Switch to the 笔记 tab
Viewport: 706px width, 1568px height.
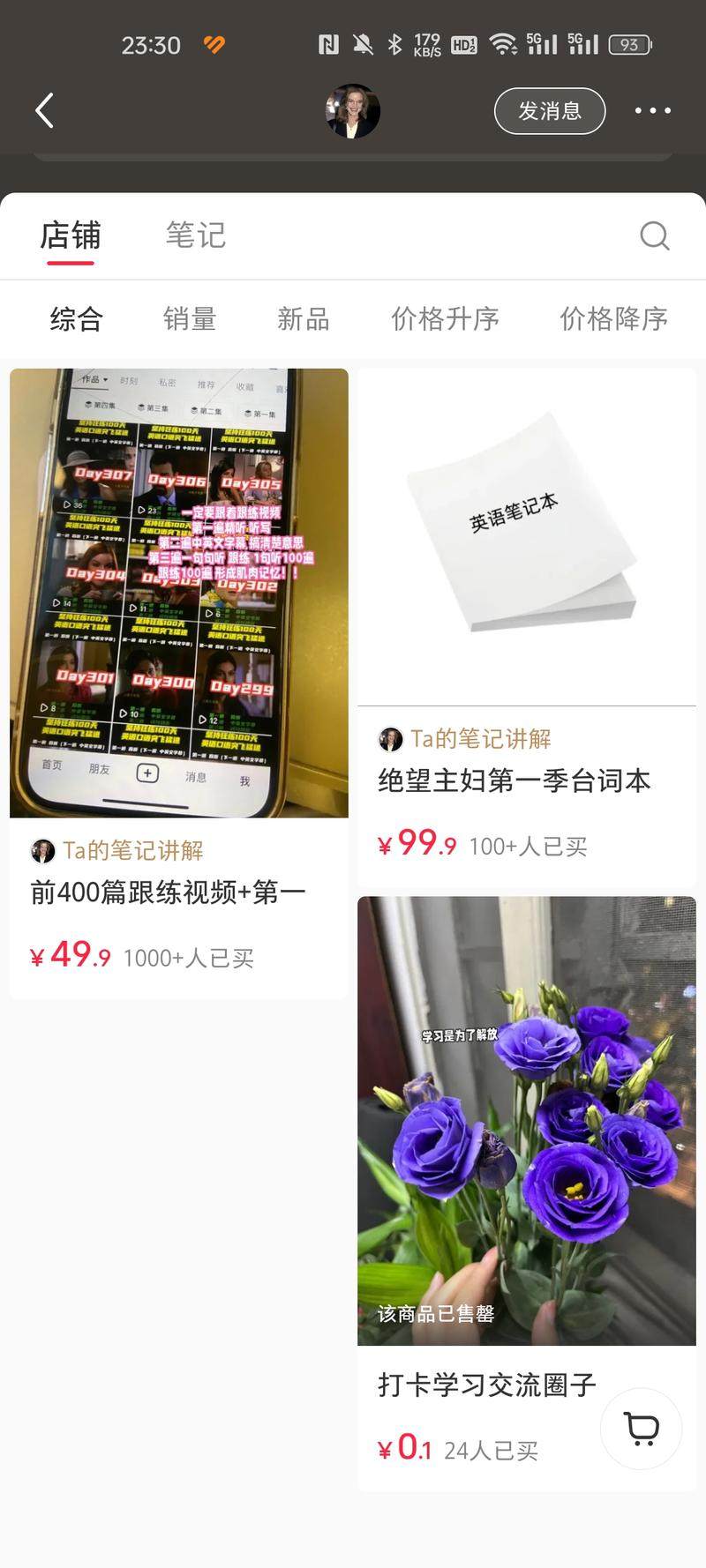coord(196,235)
